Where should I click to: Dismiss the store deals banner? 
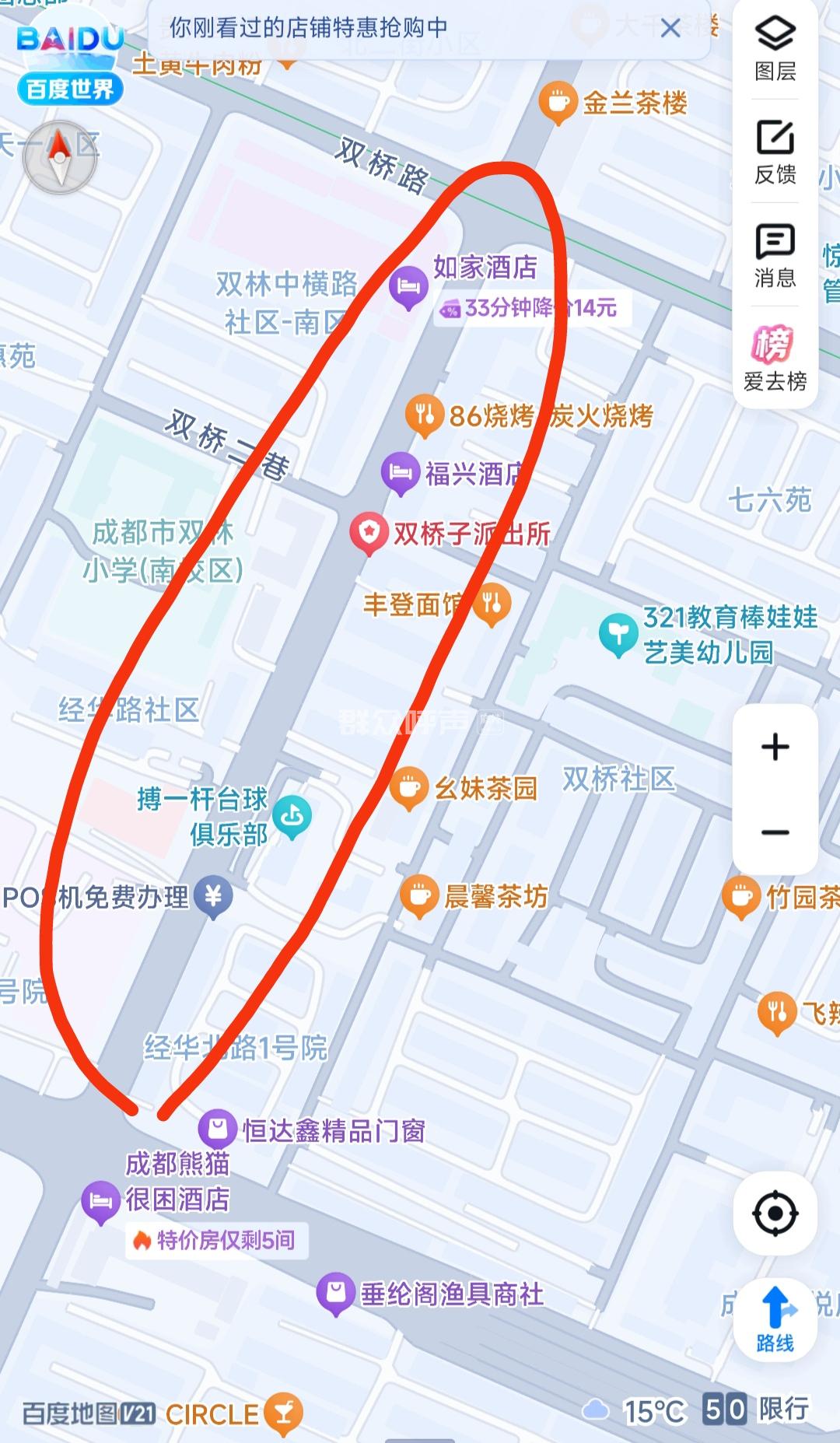tap(670, 29)
